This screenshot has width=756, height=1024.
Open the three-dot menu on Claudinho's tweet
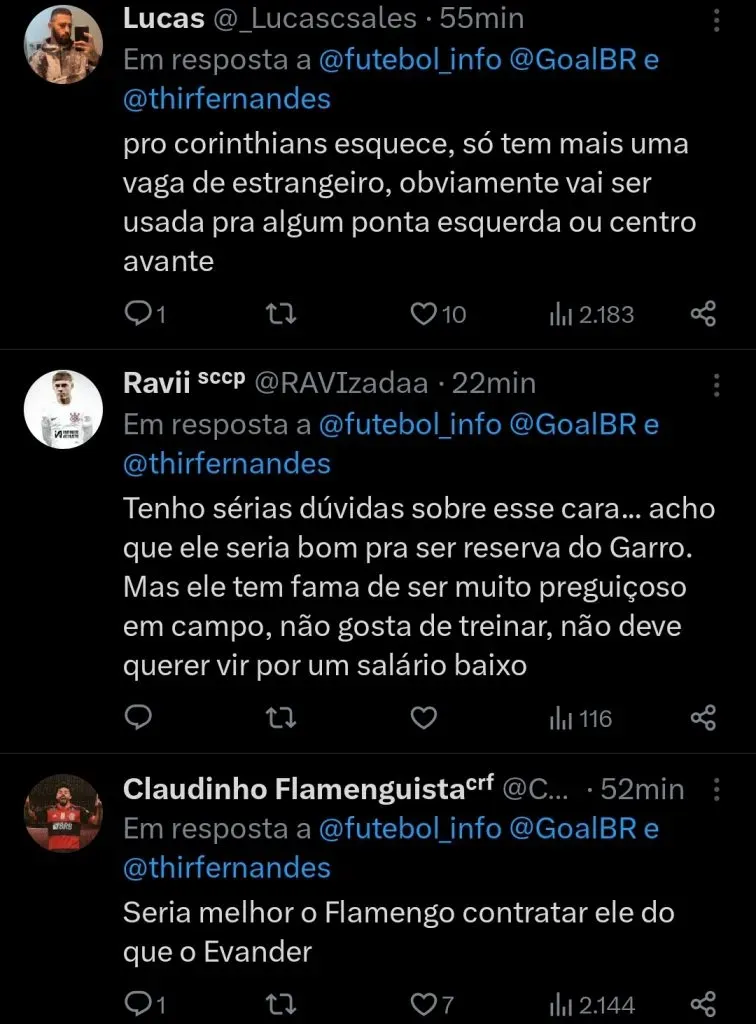(x=717, y=789)
